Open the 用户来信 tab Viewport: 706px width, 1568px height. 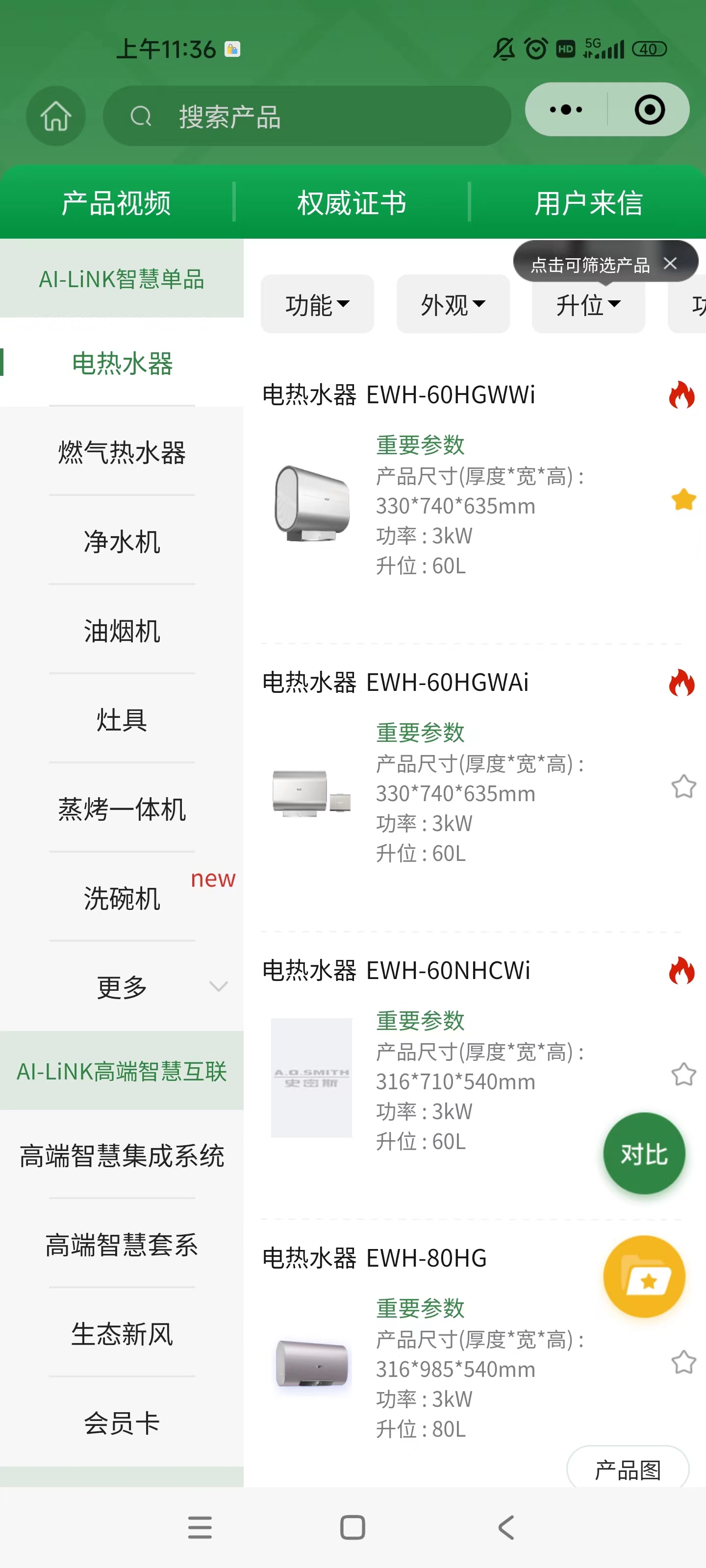click(588, 203)
